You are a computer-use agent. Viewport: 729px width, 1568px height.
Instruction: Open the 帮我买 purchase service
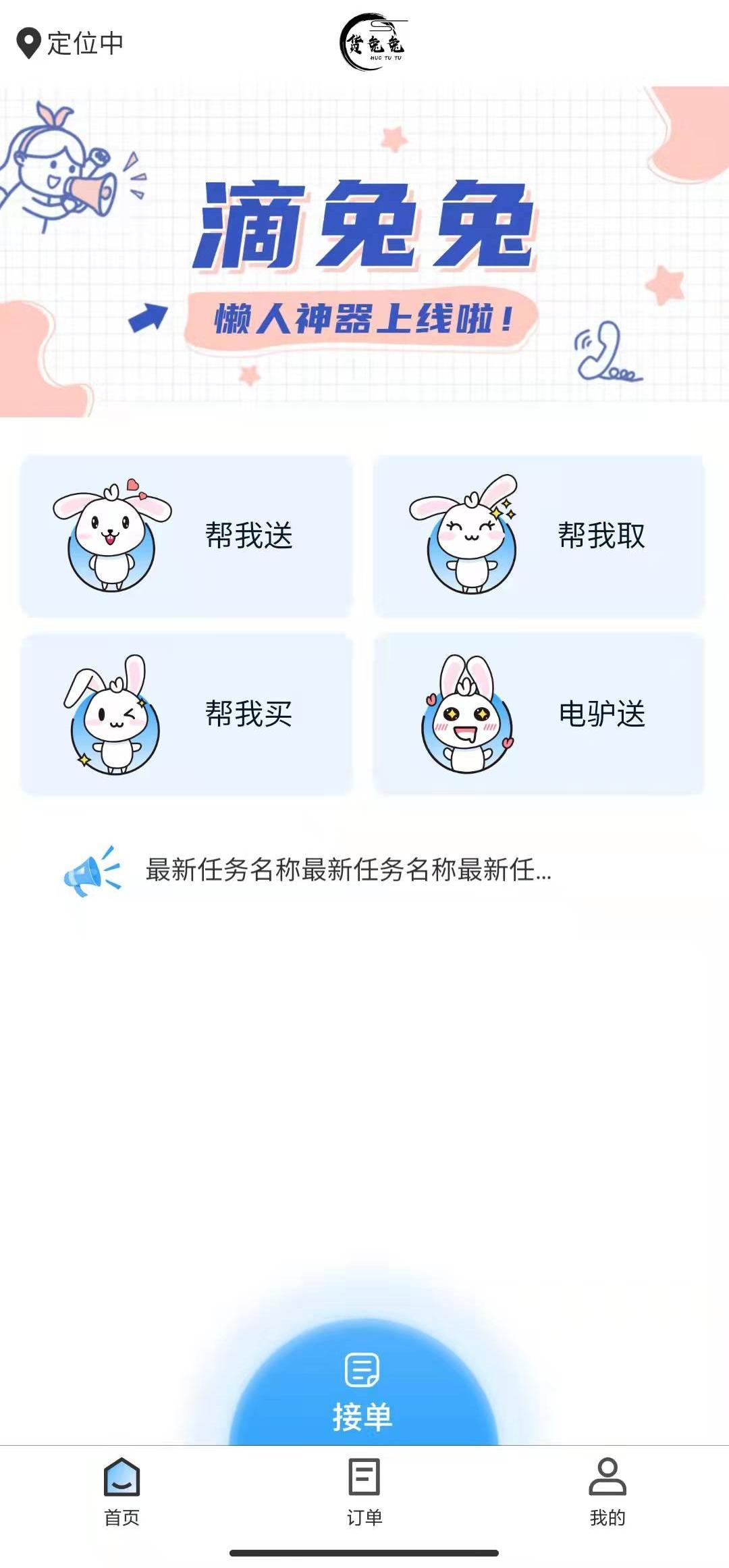click(186, 714)
